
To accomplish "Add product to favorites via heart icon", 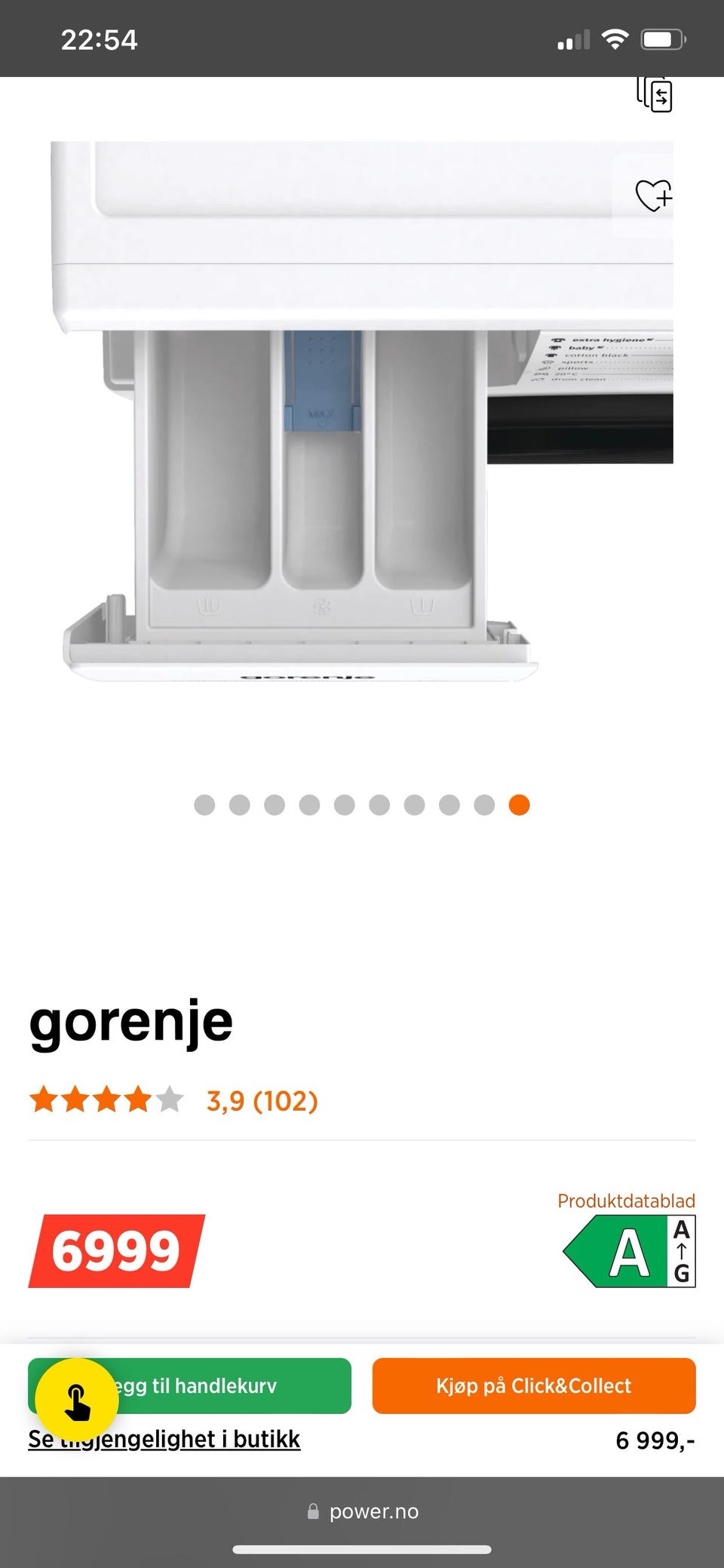I will 655,197.
